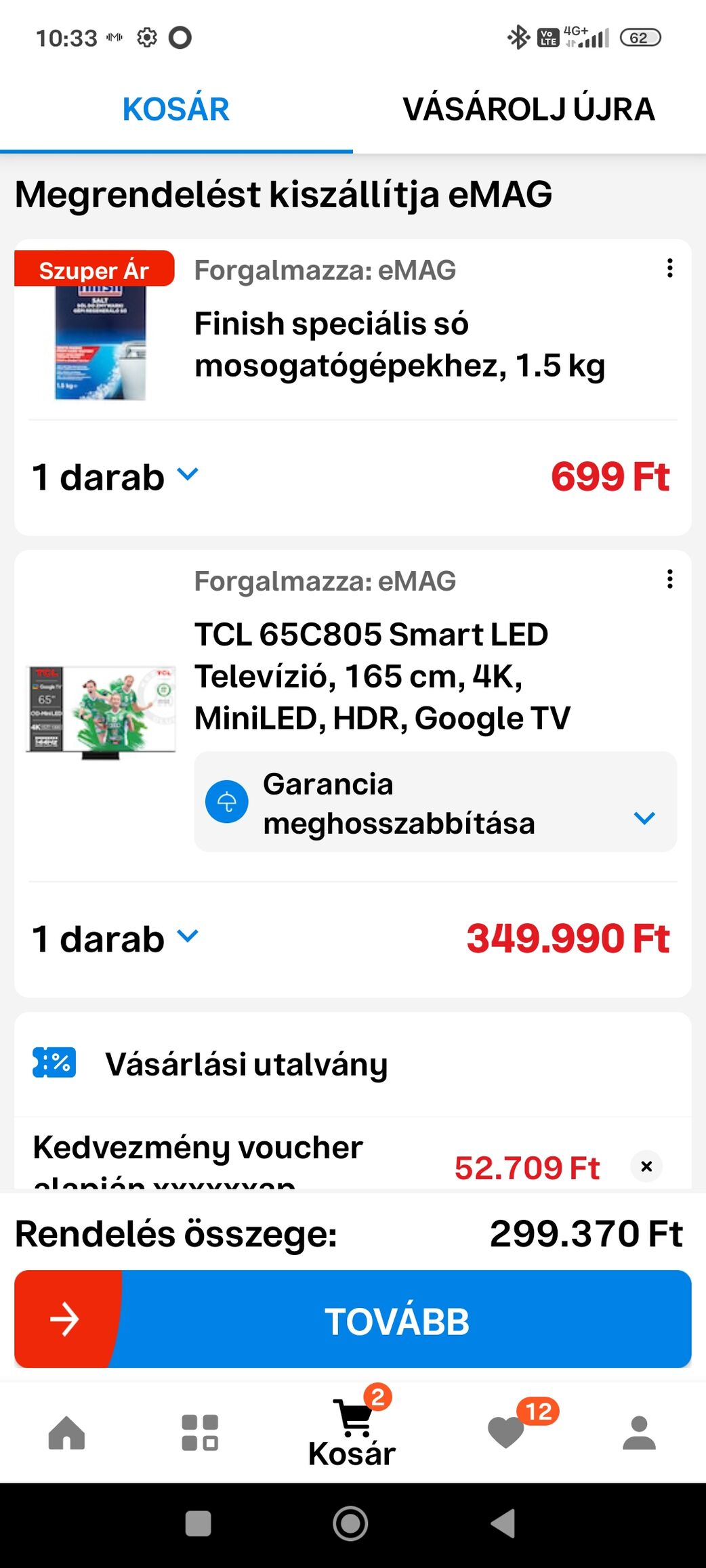Open options menu for TCL 65C805 television
Screen dimensions: 706x1568
coord(669,579)
